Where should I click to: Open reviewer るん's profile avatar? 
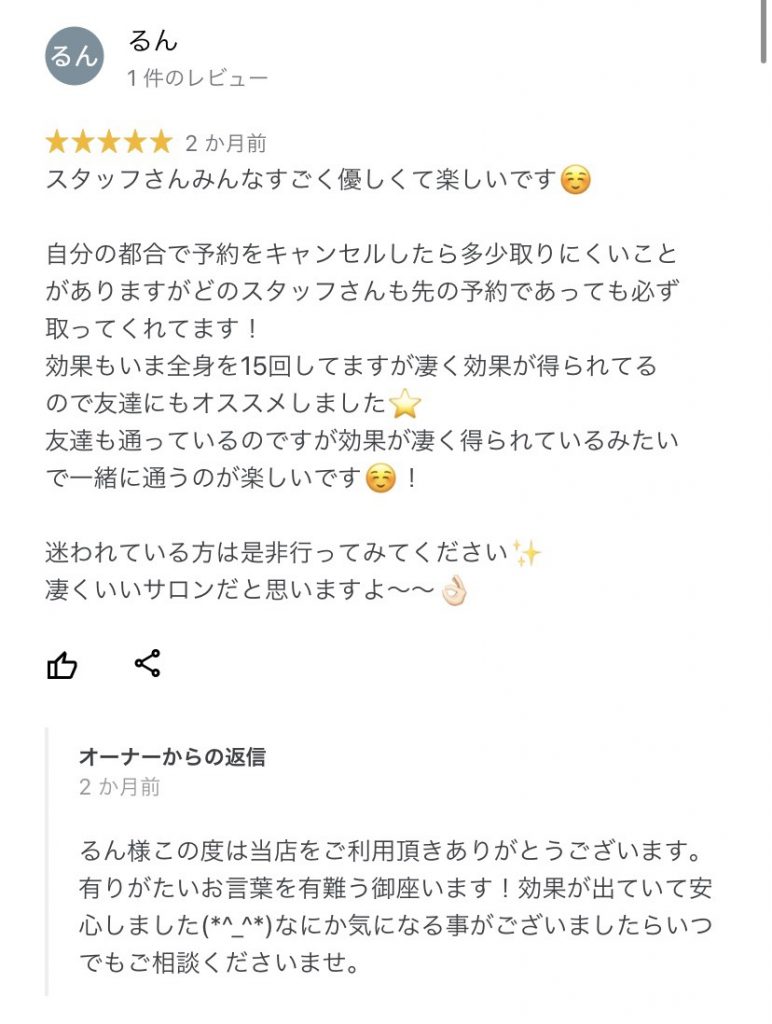pyautogui.click(x=74, y=57)
